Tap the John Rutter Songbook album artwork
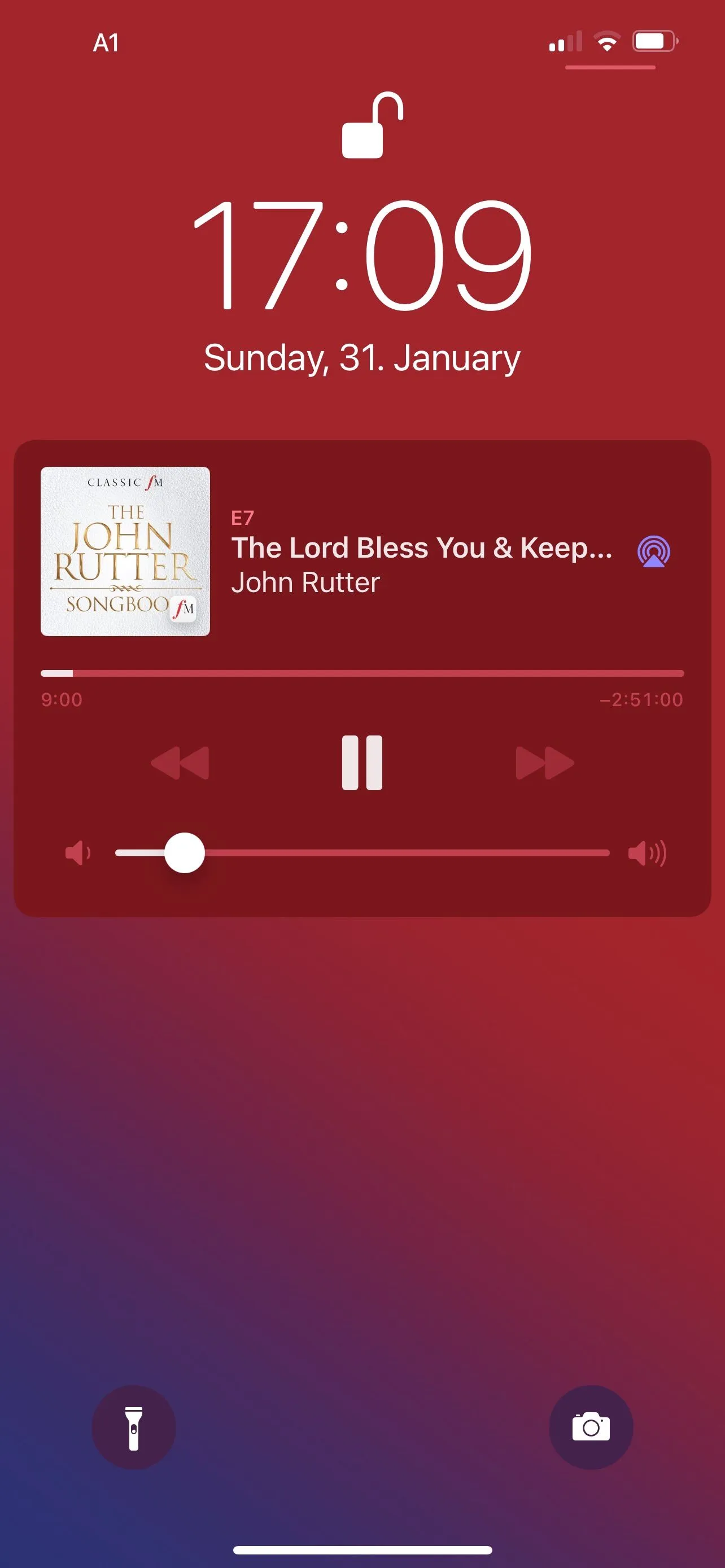This screenshot has width=725, height=1568. (125, 551)
